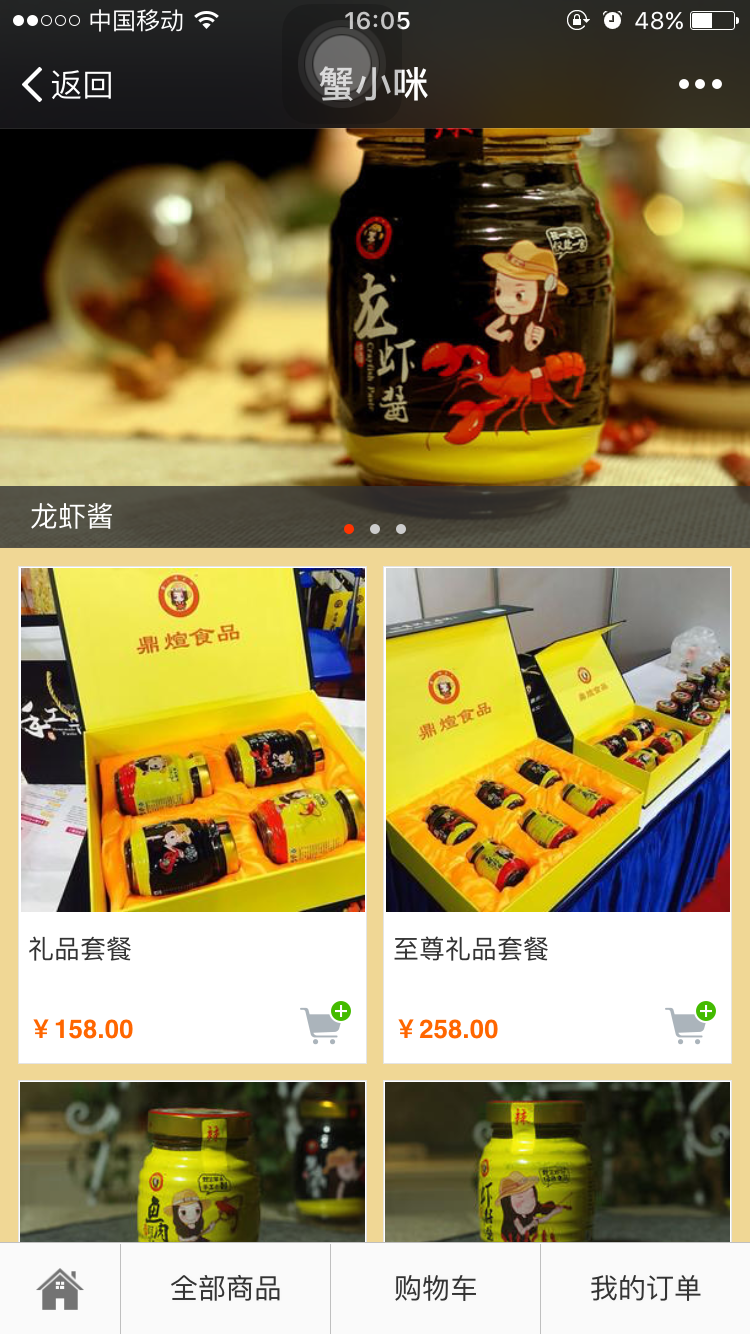The image size is (750, 1334).
Task: Switch to the 全部商品 tab
Action: (x=225, y=1289)
